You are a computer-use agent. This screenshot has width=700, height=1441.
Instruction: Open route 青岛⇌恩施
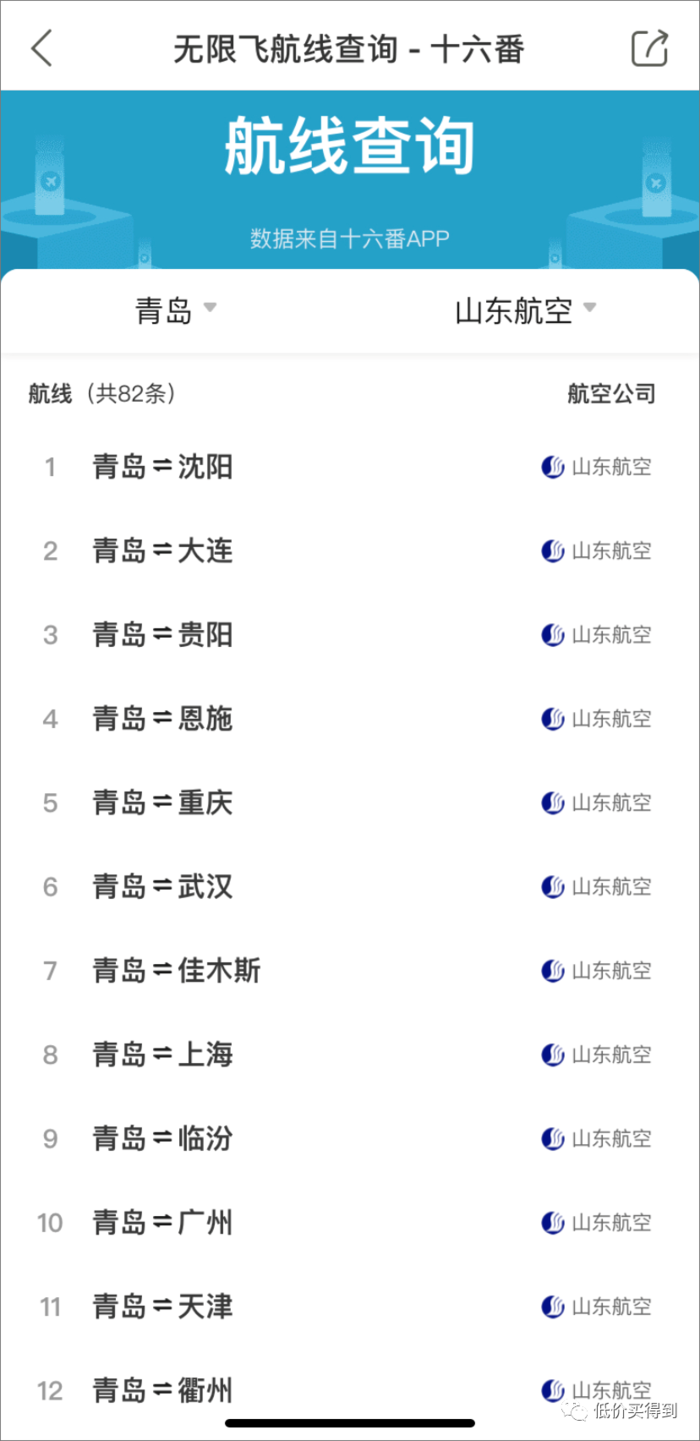(x=163, y=719)
